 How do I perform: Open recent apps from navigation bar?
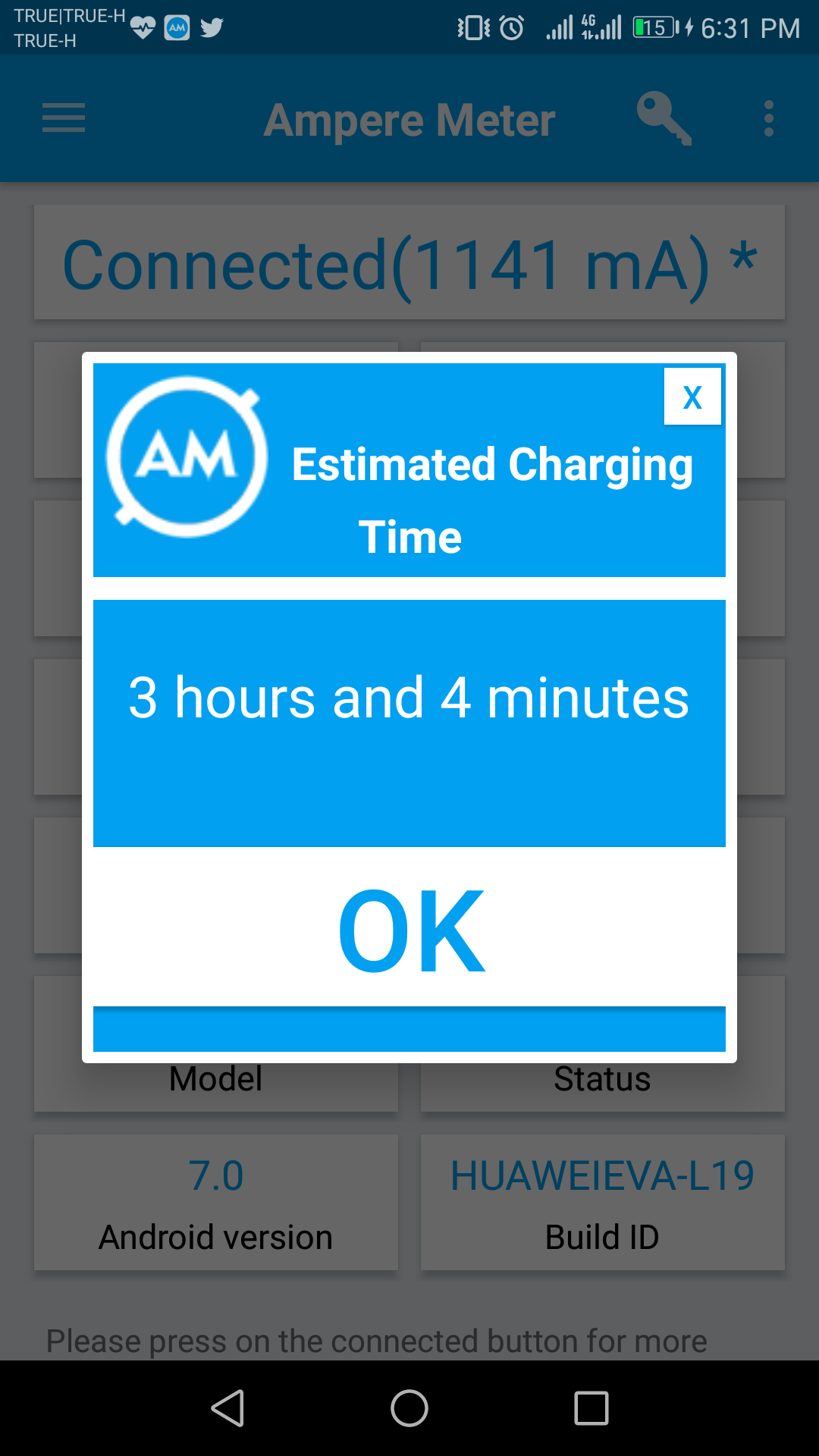[x=591, y=1408]
